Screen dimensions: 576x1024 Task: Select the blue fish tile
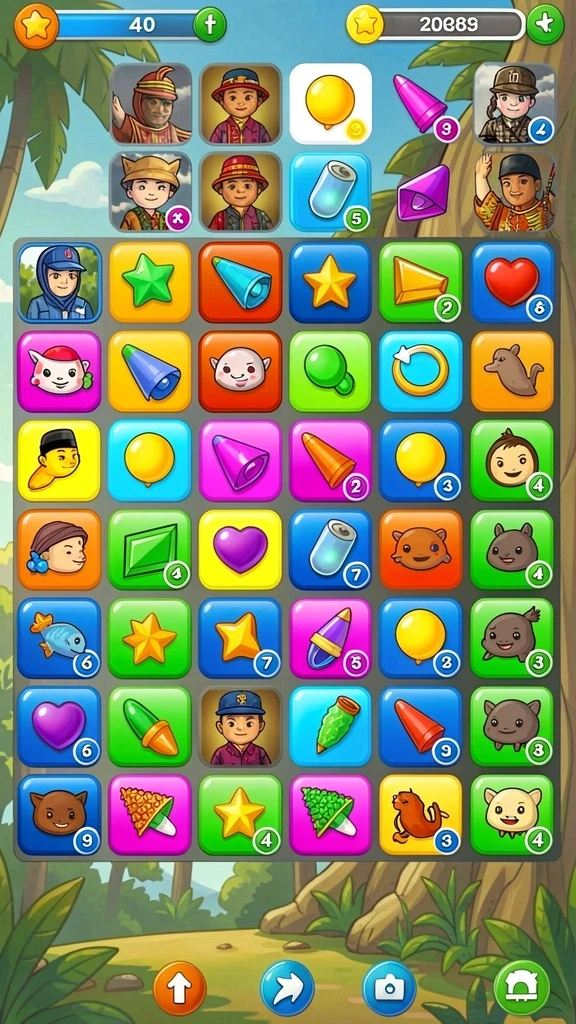(x=59, y=638)
